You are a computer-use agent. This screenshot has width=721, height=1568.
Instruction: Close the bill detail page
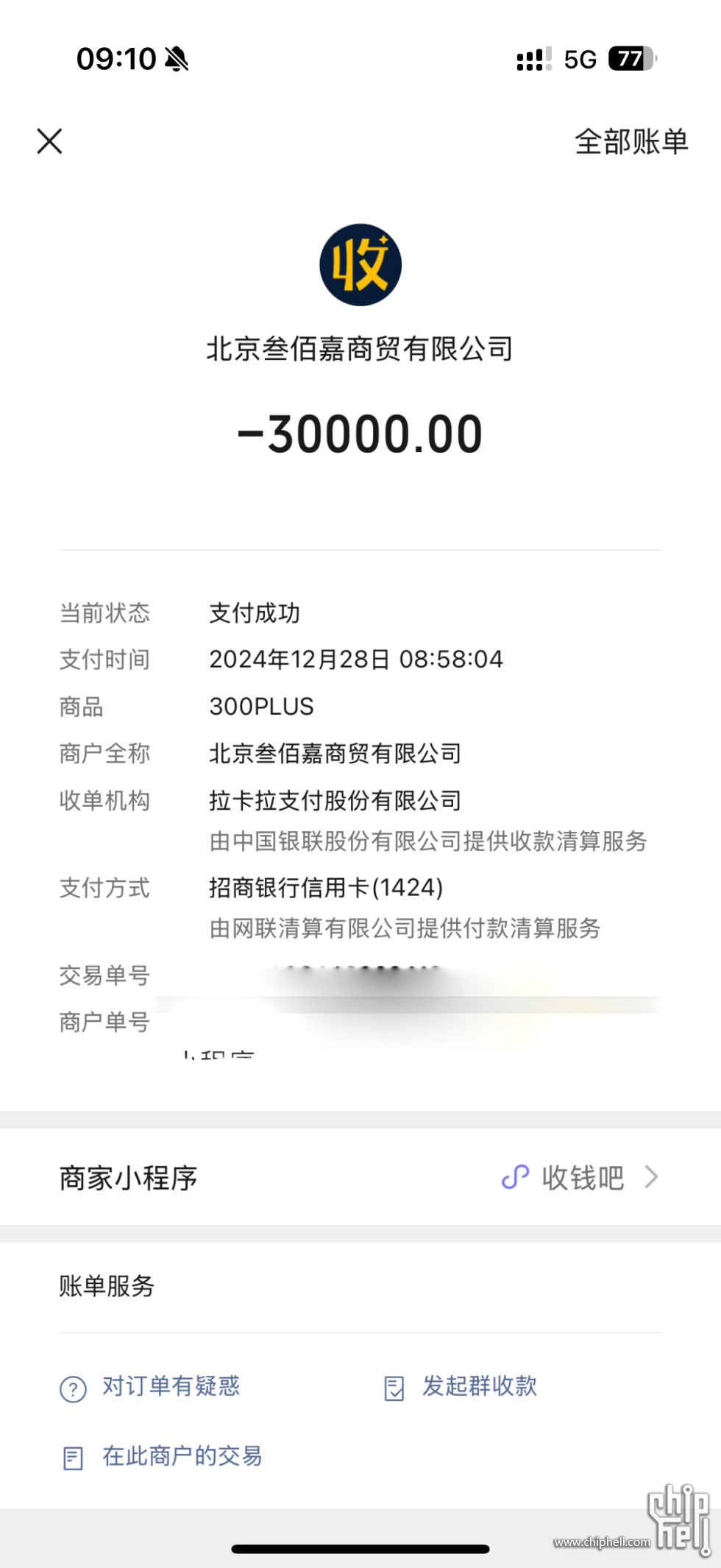click(x=49, y=141)
